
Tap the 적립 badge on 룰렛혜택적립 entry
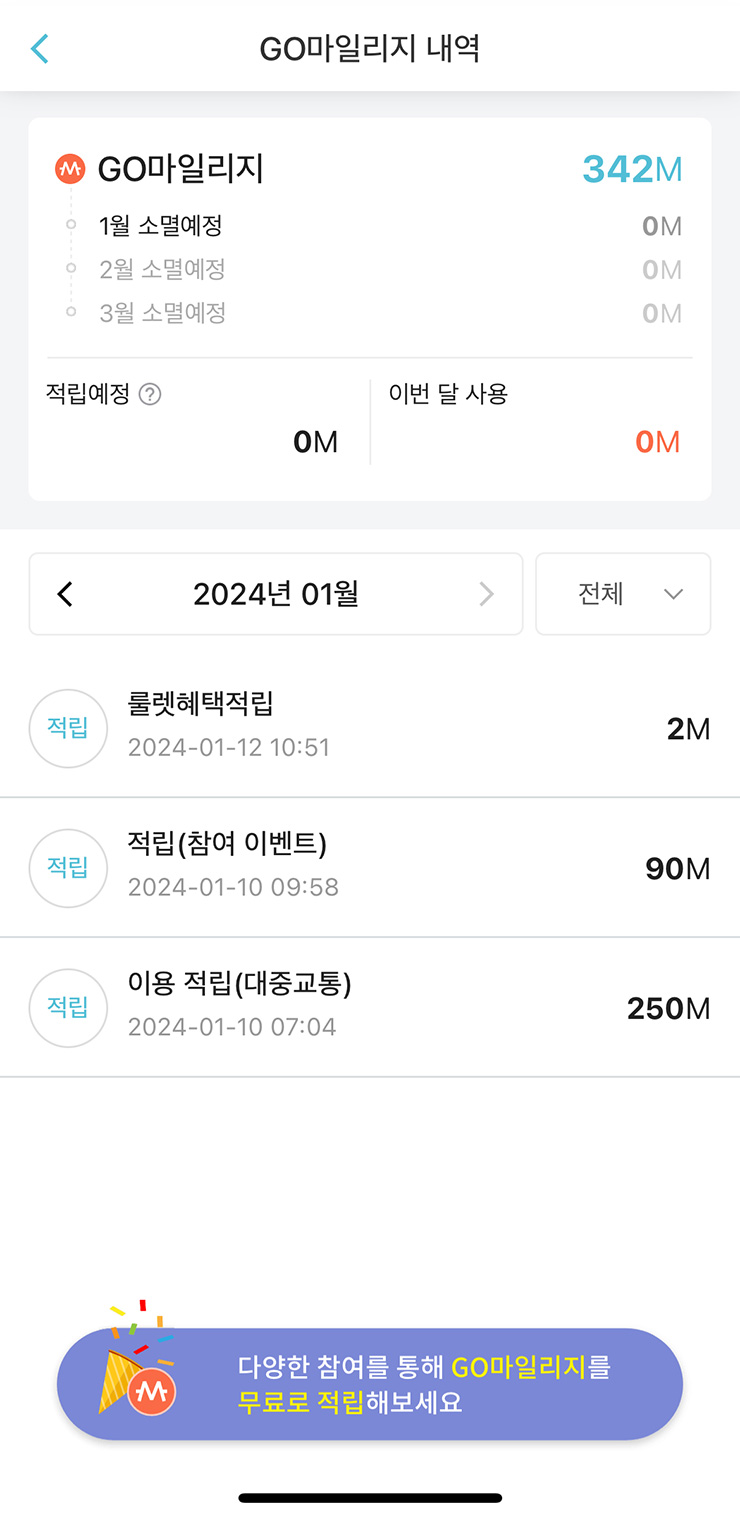68,728
